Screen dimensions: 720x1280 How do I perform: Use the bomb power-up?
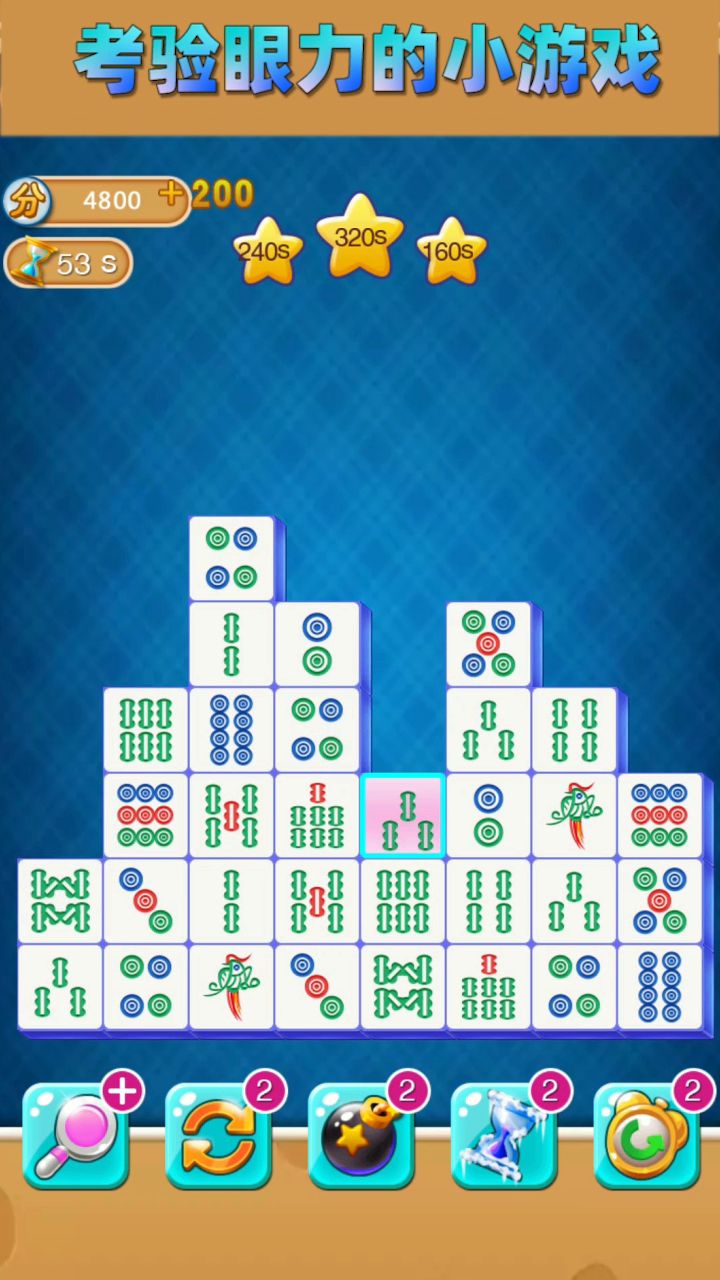[361, 1136]
